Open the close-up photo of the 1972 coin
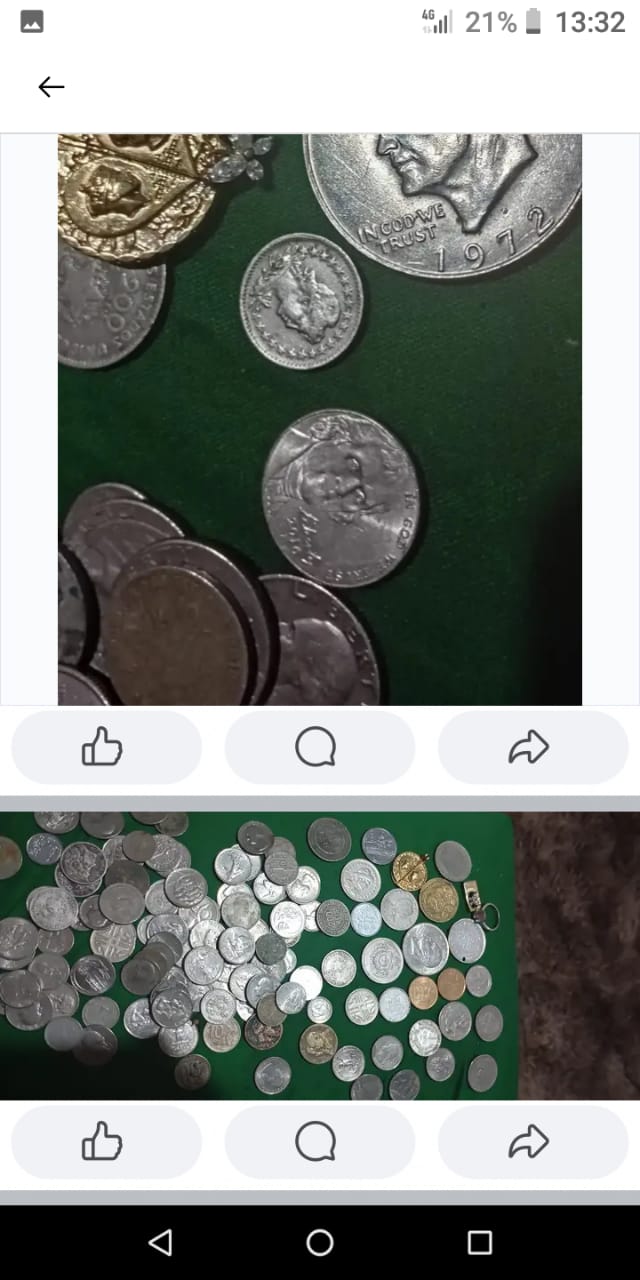 pos(320,420)
